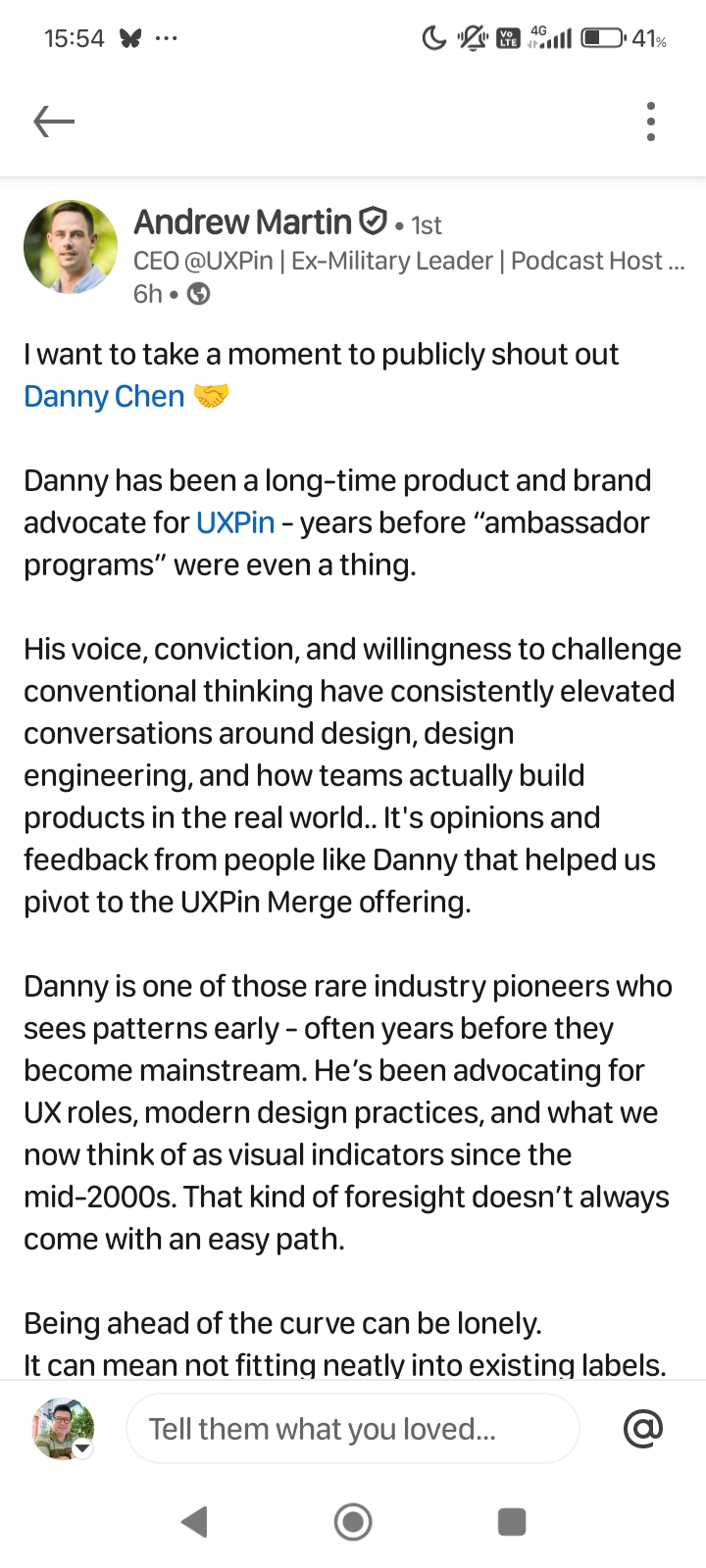This screenshot has width=706, height=1568.
Task: Insert a mention with the @ icon
Action: tap(643, 1429)
